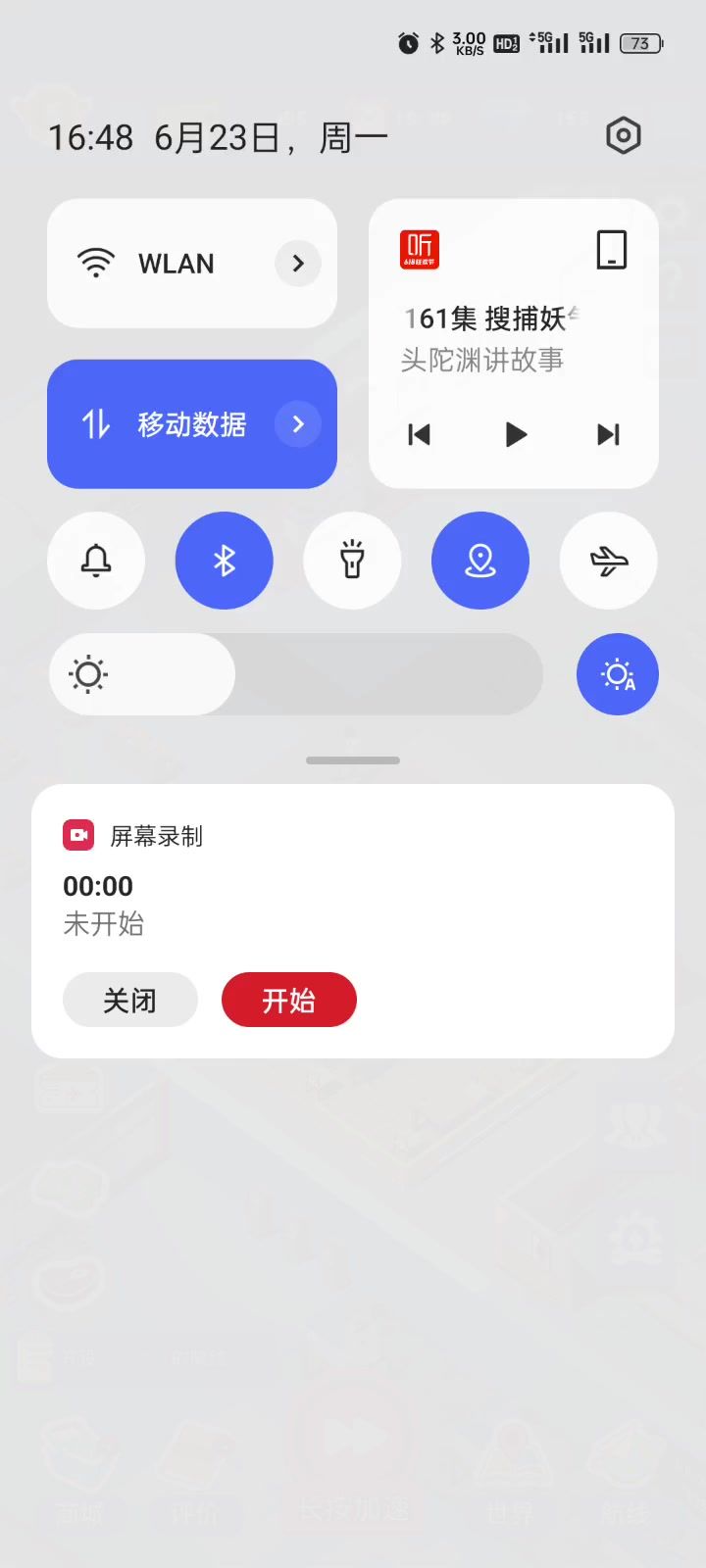Start screen recording (开始)

tap(289, 1000)
